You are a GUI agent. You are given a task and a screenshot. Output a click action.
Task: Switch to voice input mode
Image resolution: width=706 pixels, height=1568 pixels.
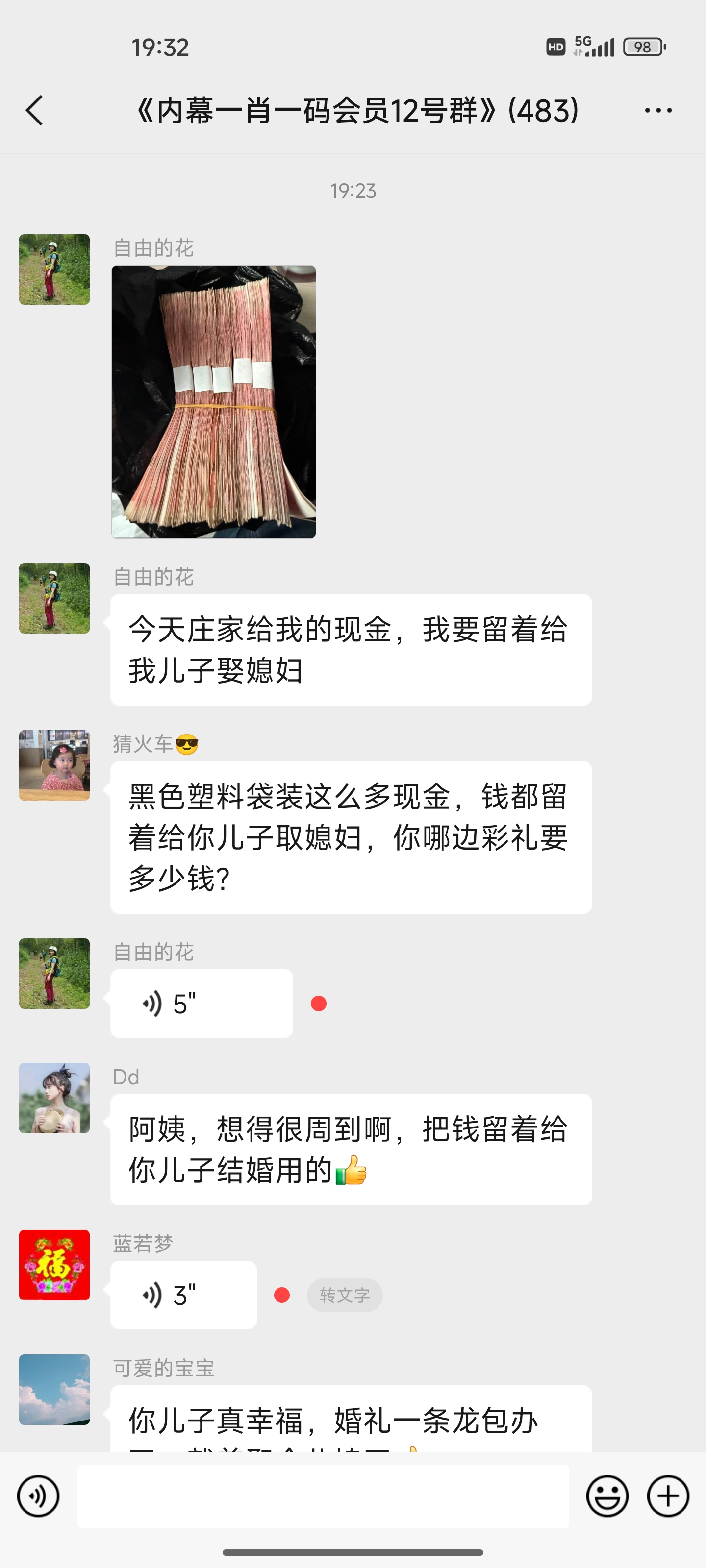38,1496
